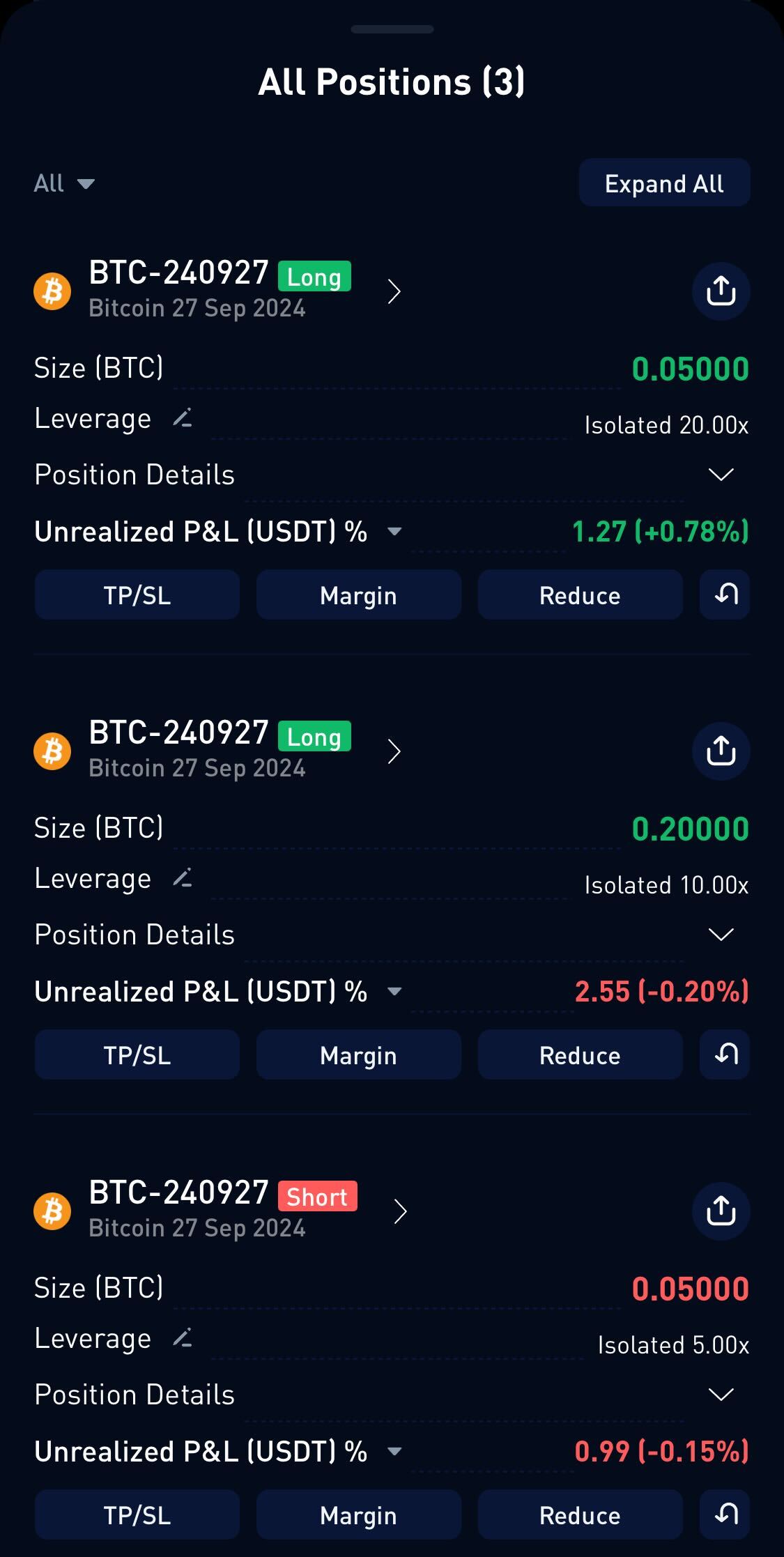Share the BTC-240927 Short position
This screenshot has height=1557, width=784.
pyautogui.click(x=721, y=1211)
